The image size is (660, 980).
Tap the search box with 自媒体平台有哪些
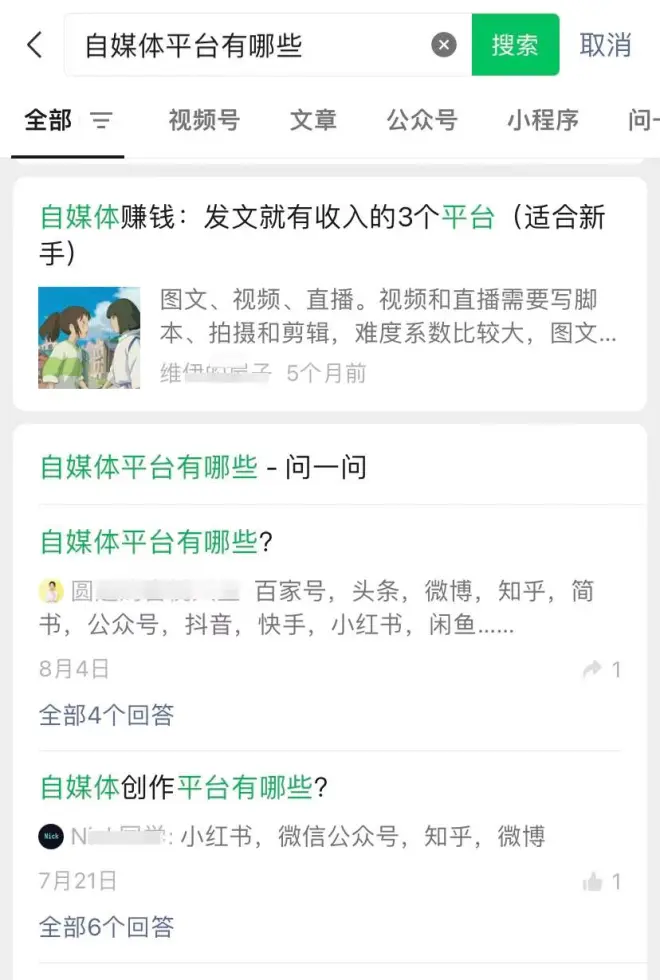click(250, 45)
